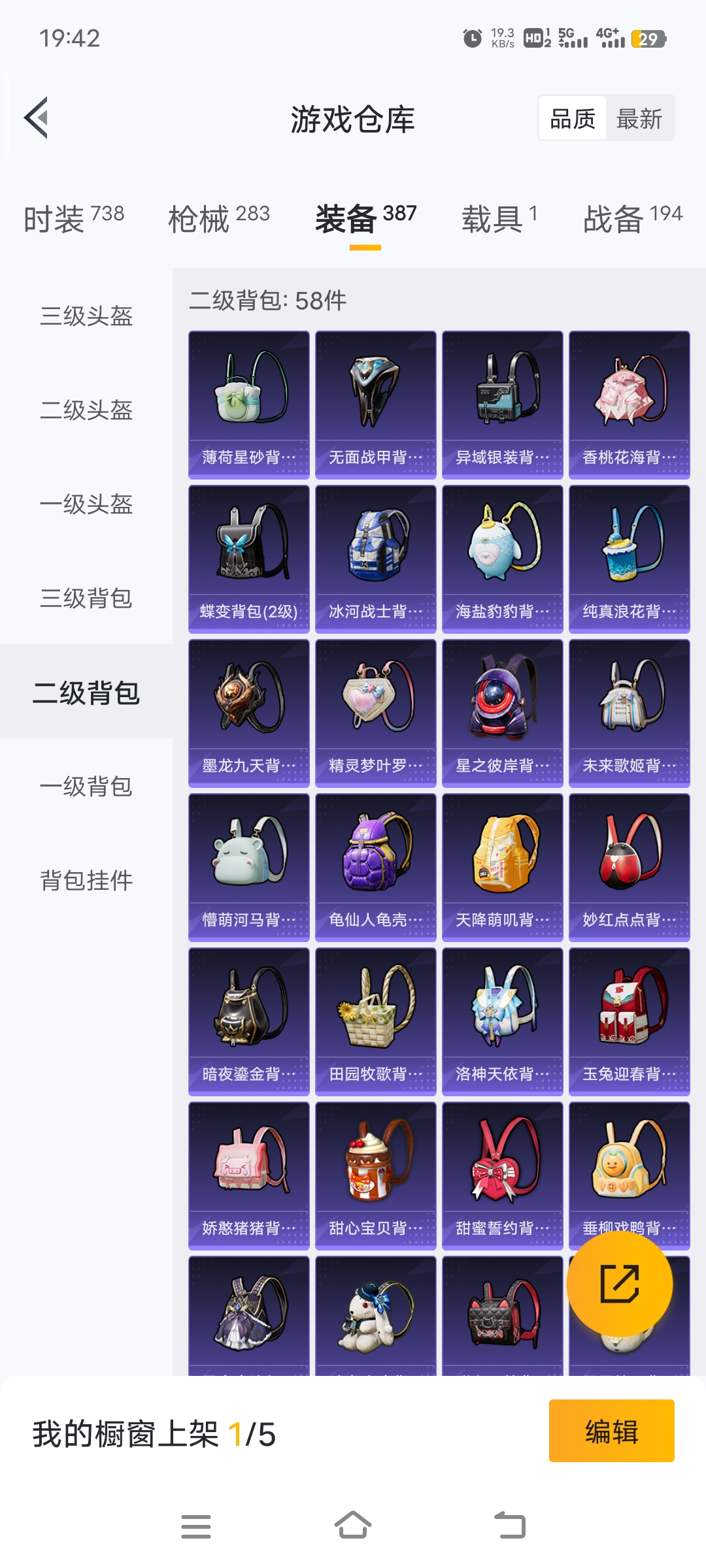The width and height of the screenshot is (706, 1568).
Task: Go to the system home screen
Action: [353, 1526]
